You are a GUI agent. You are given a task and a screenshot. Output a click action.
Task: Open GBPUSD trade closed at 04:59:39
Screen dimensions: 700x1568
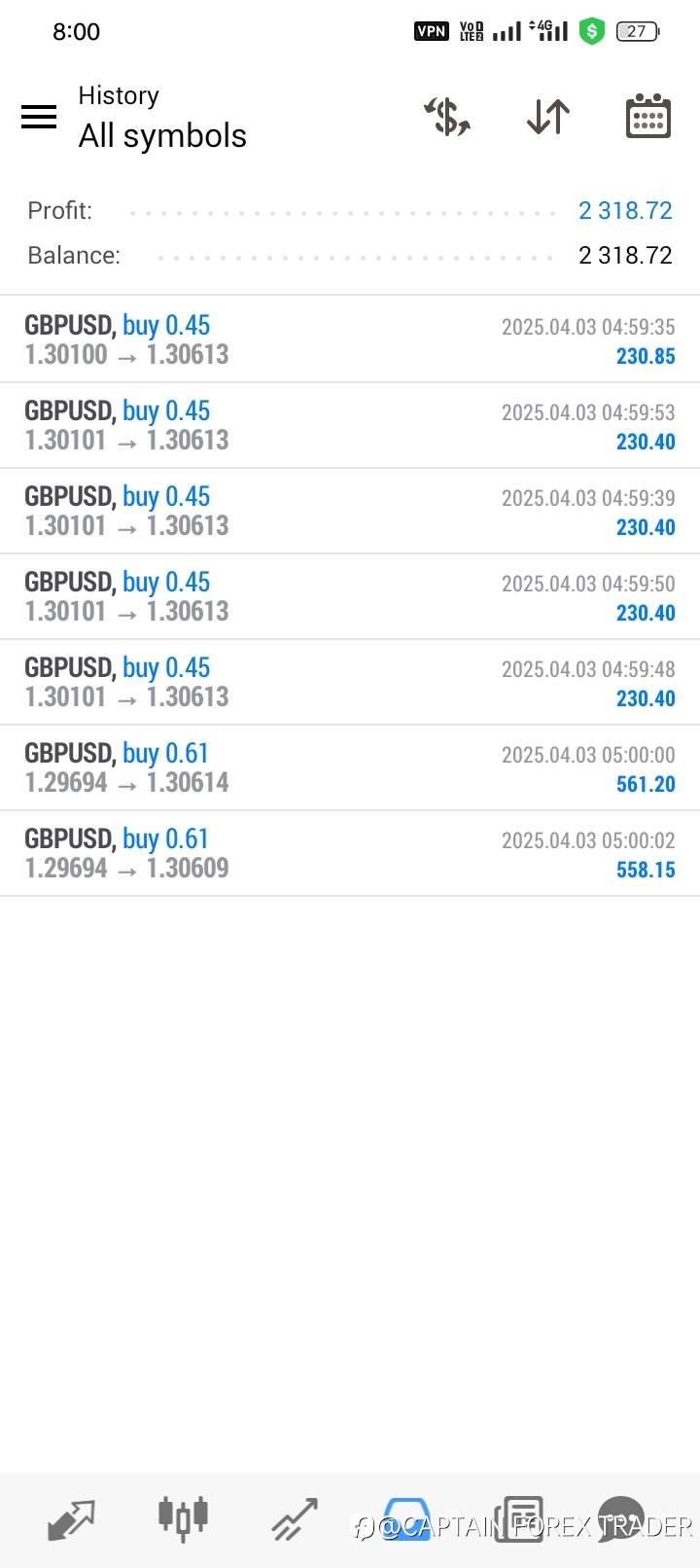(x=350, y=511)
